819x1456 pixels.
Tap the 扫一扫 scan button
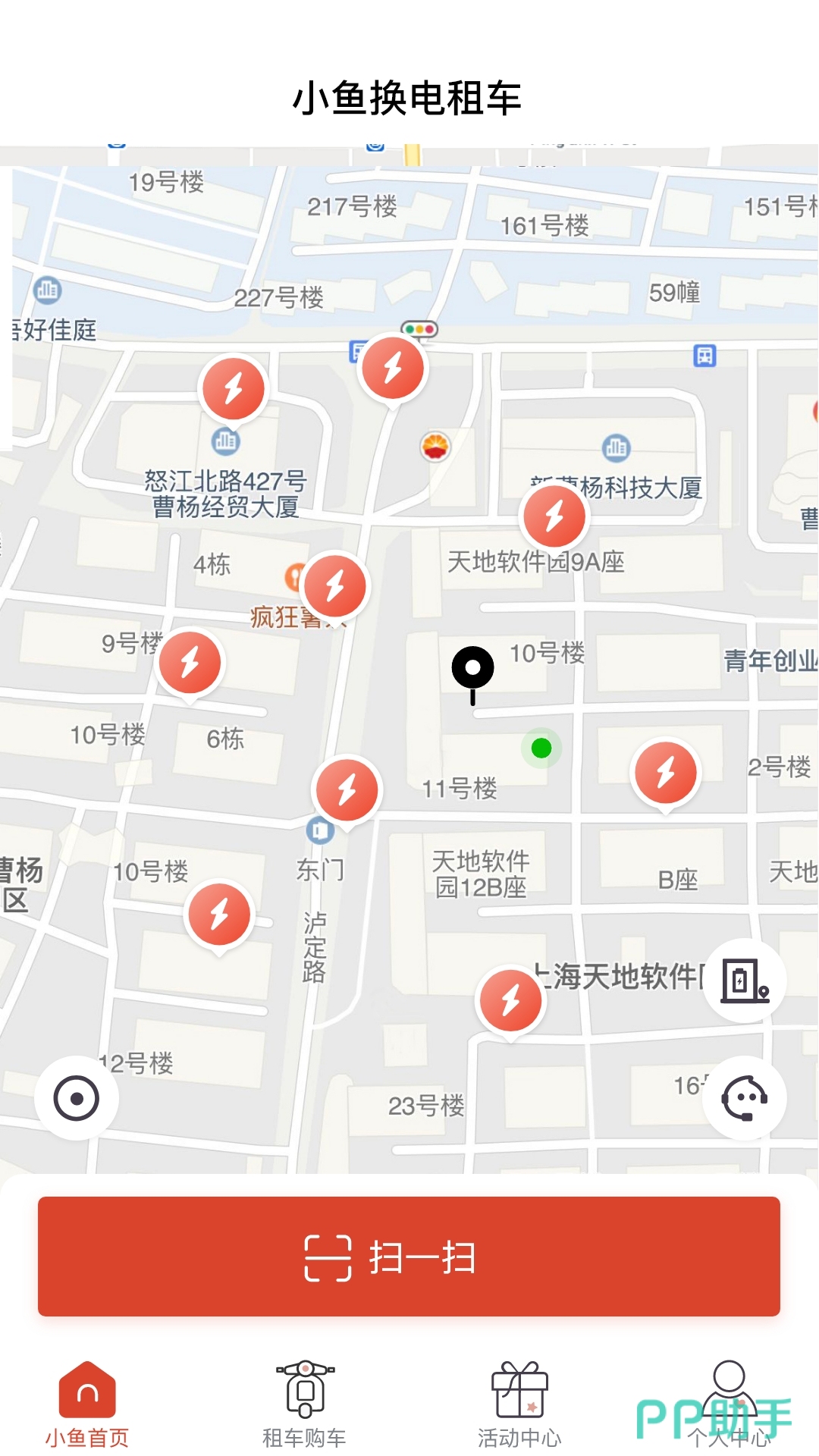point(409,1257)
